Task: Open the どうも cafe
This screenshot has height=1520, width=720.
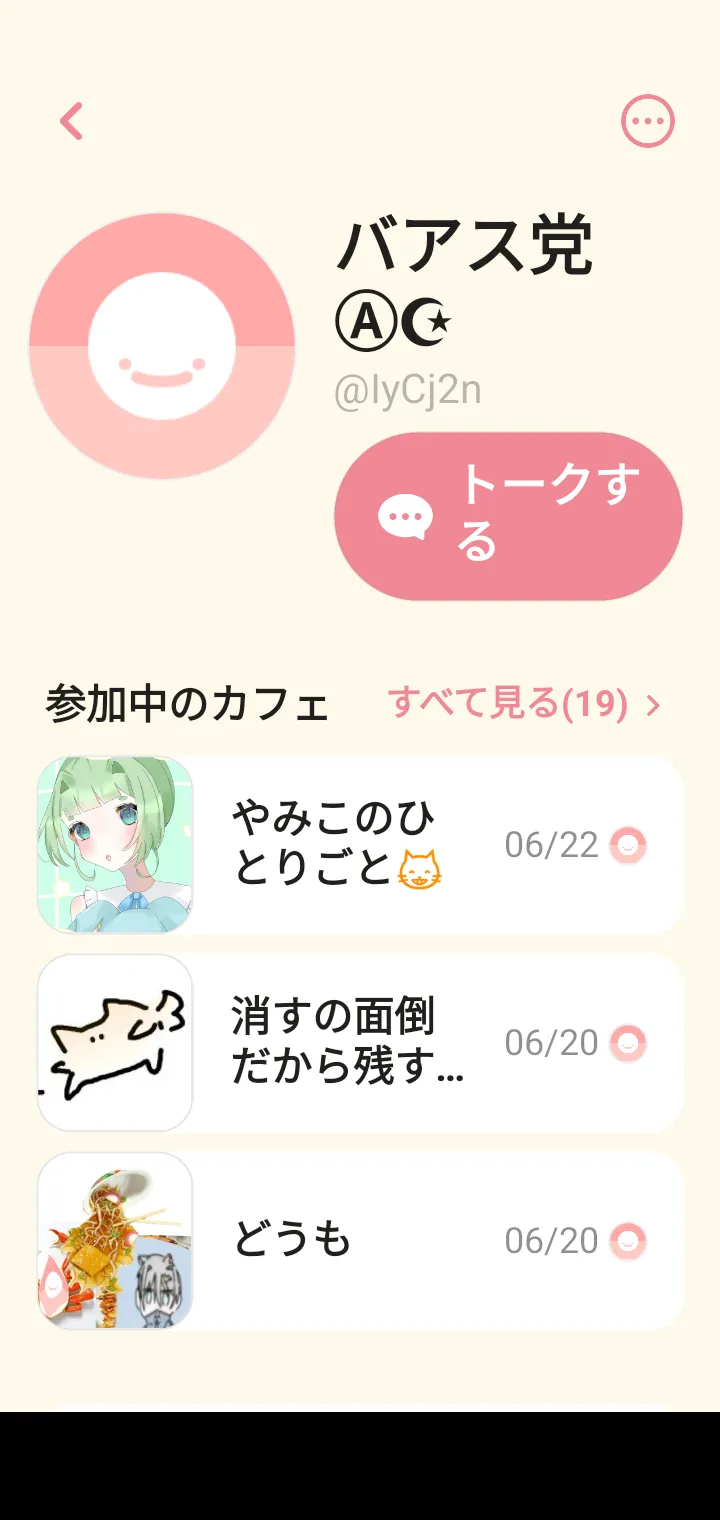Action: pos(360,1241)
